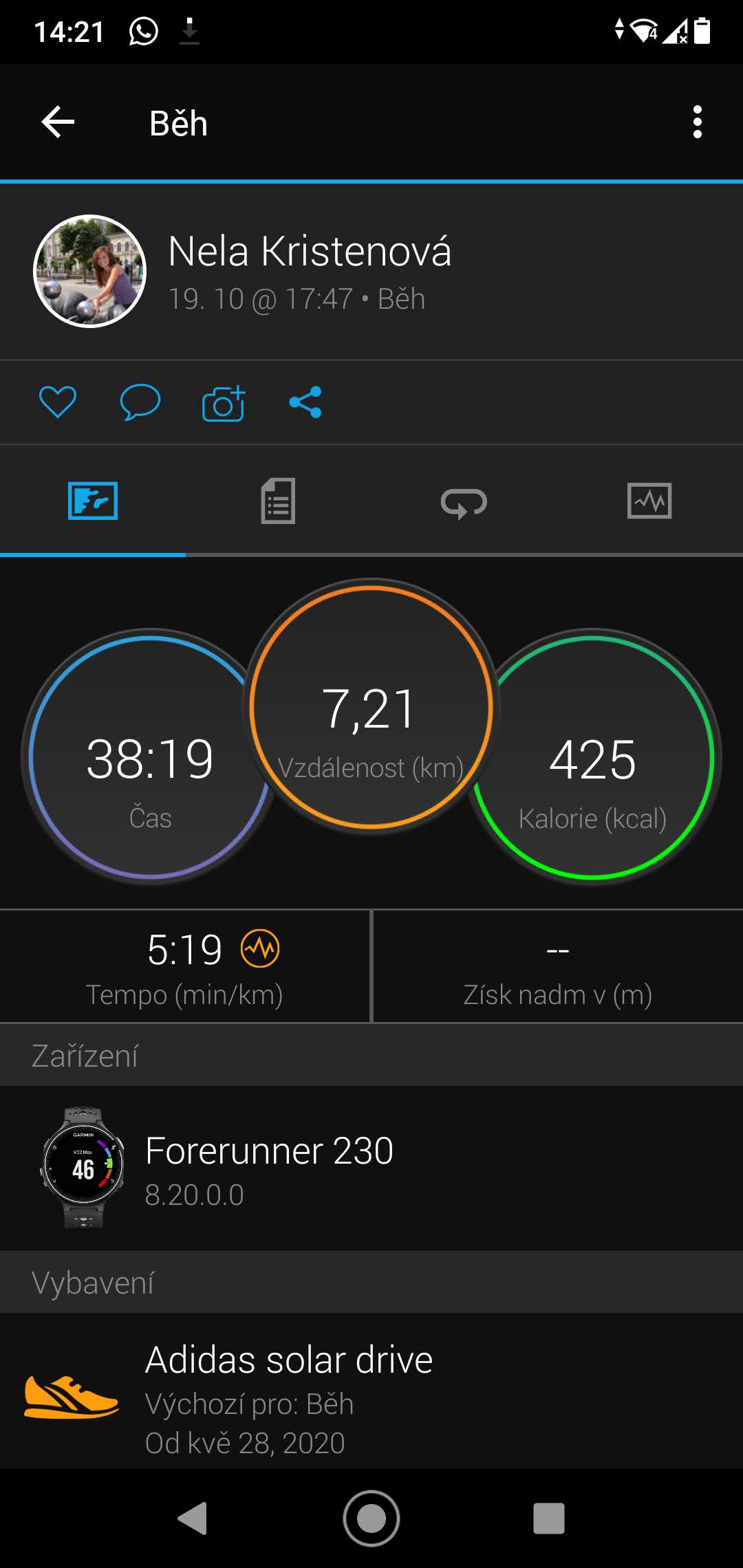743x1568 pixels.
Task: Select the map overview tab
Action: tap(93, 501)
